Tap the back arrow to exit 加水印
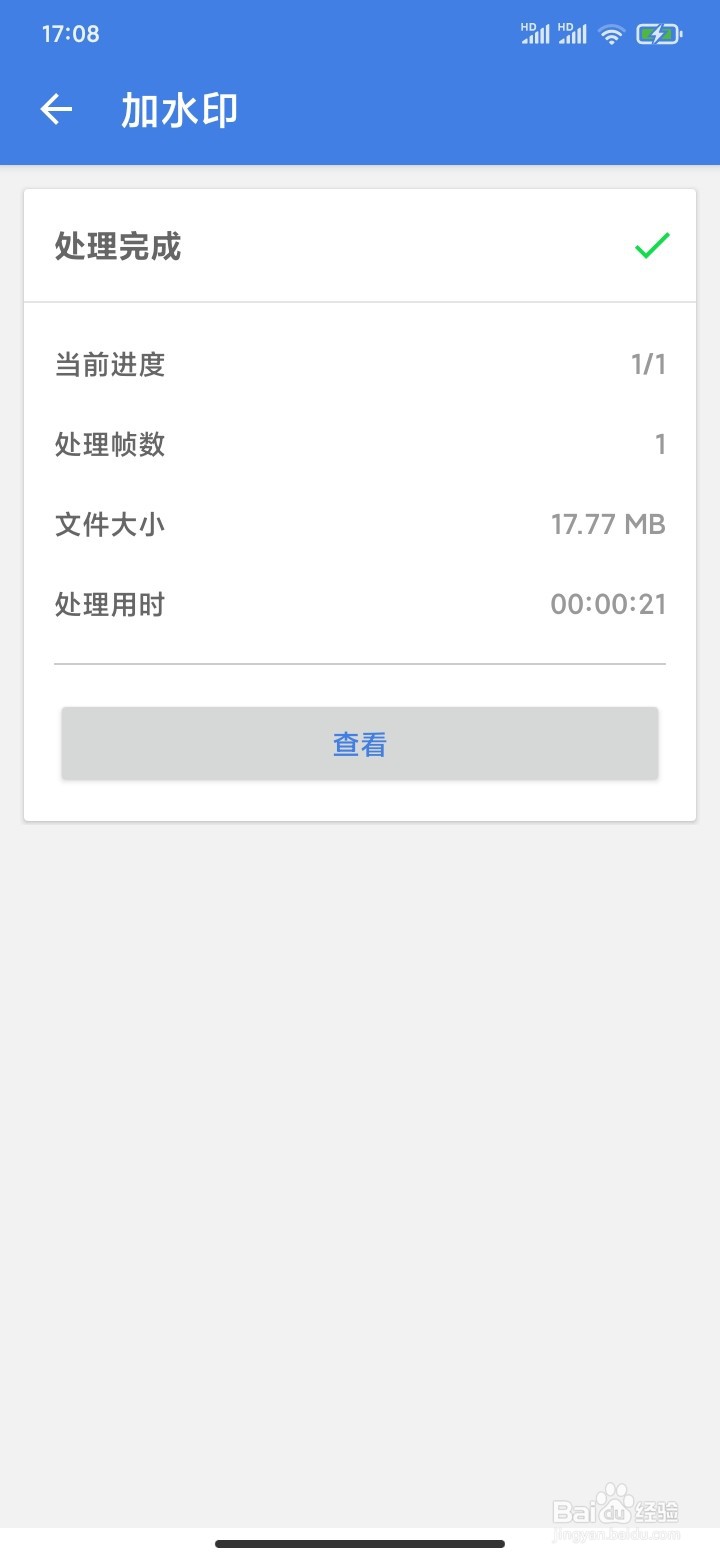Image resolution: width=720 pixels, height=1560 pixels. [x=56, y=109]
